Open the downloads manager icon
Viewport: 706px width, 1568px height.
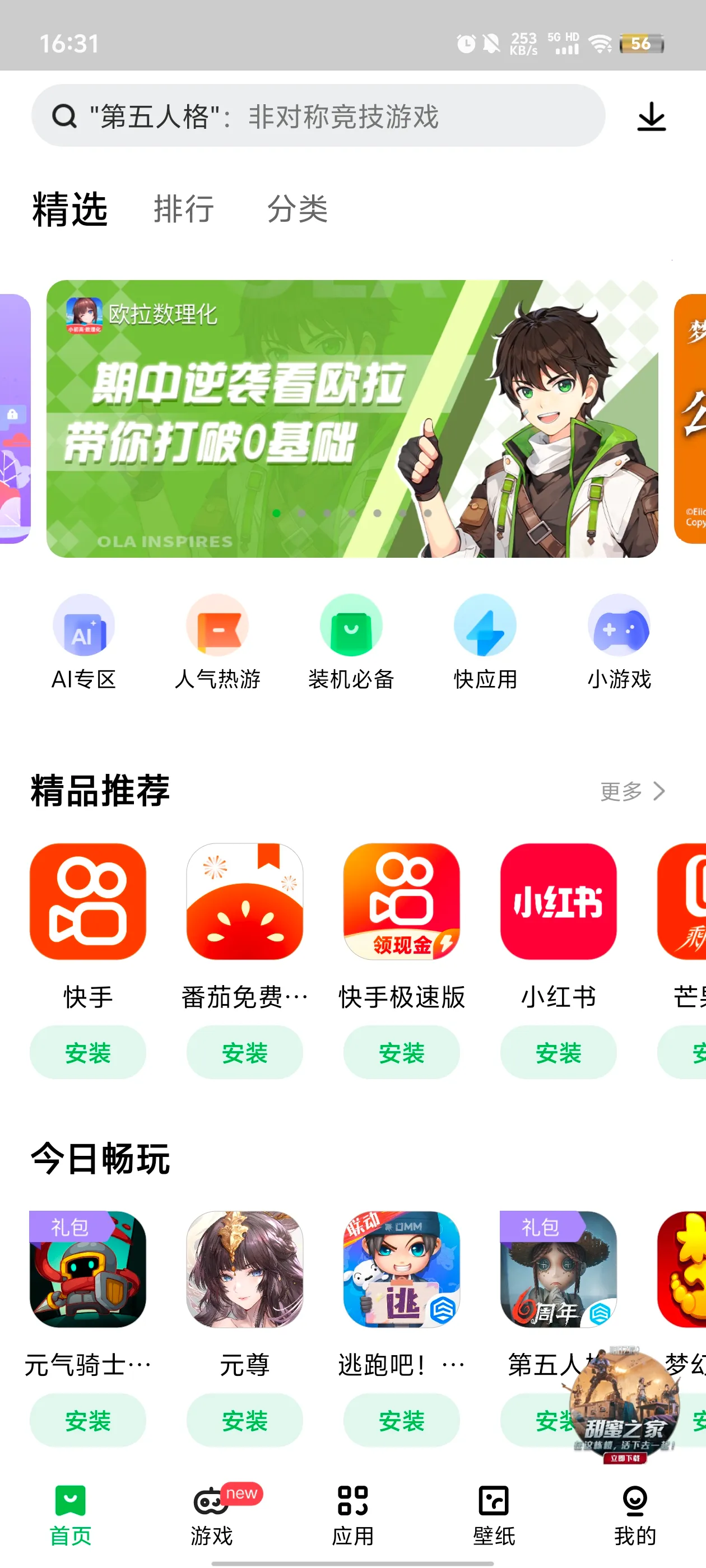tap(651, 116)
